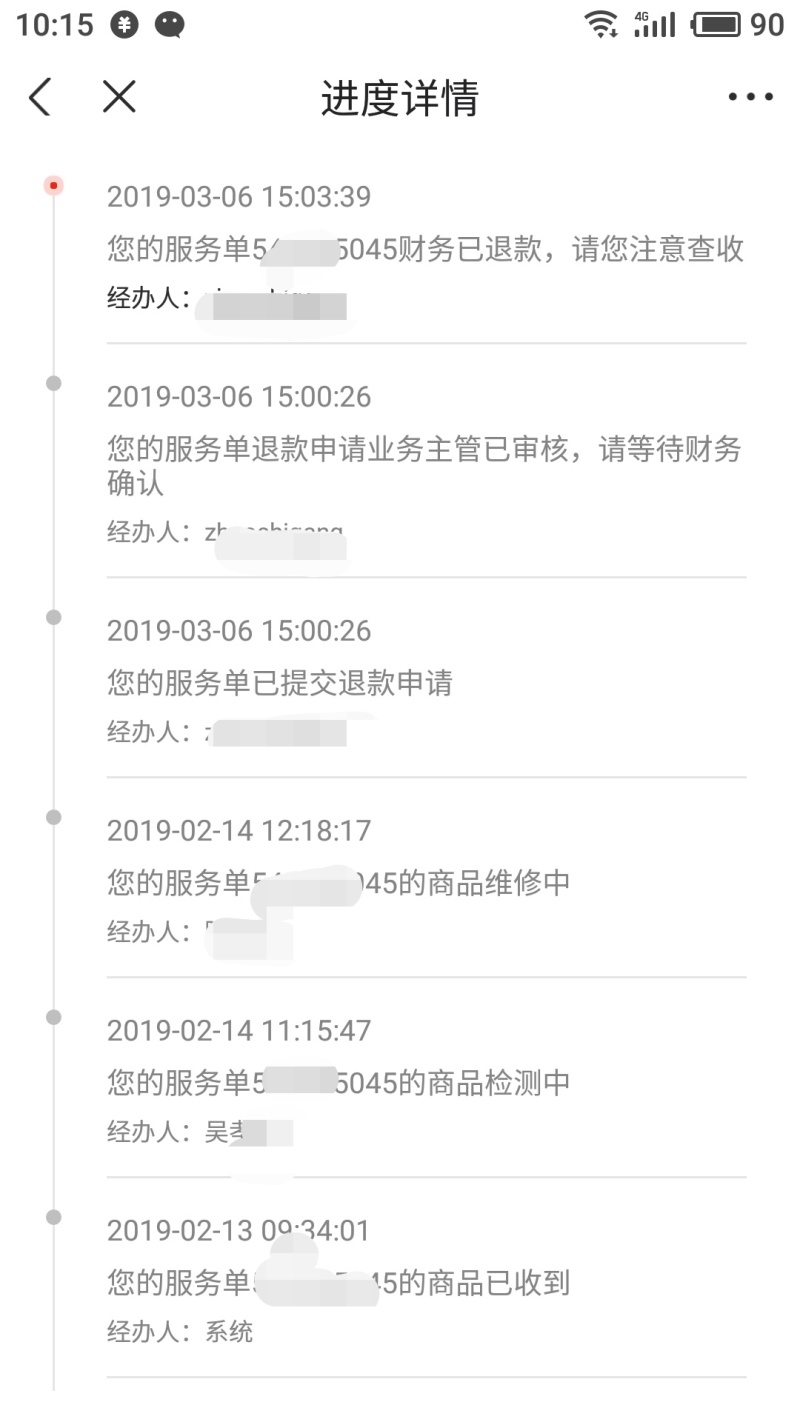800x1422 pixels.
Task: Tap the WiFi icon in the status bar
Action: coord(601,25)
